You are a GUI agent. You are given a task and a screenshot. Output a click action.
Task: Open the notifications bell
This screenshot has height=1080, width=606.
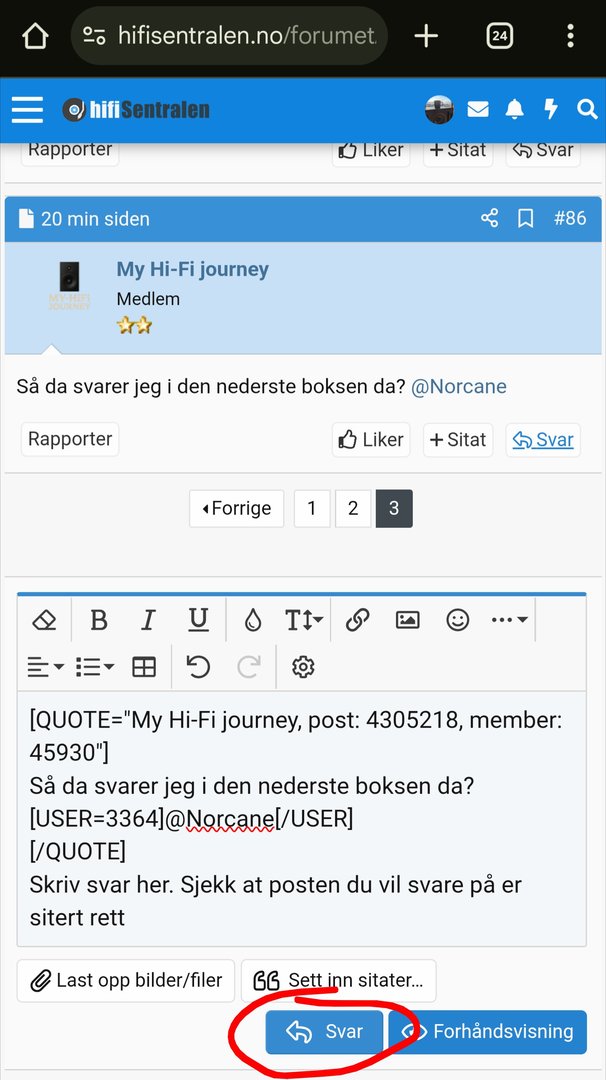pyautogui.click(x=514, y=110)
